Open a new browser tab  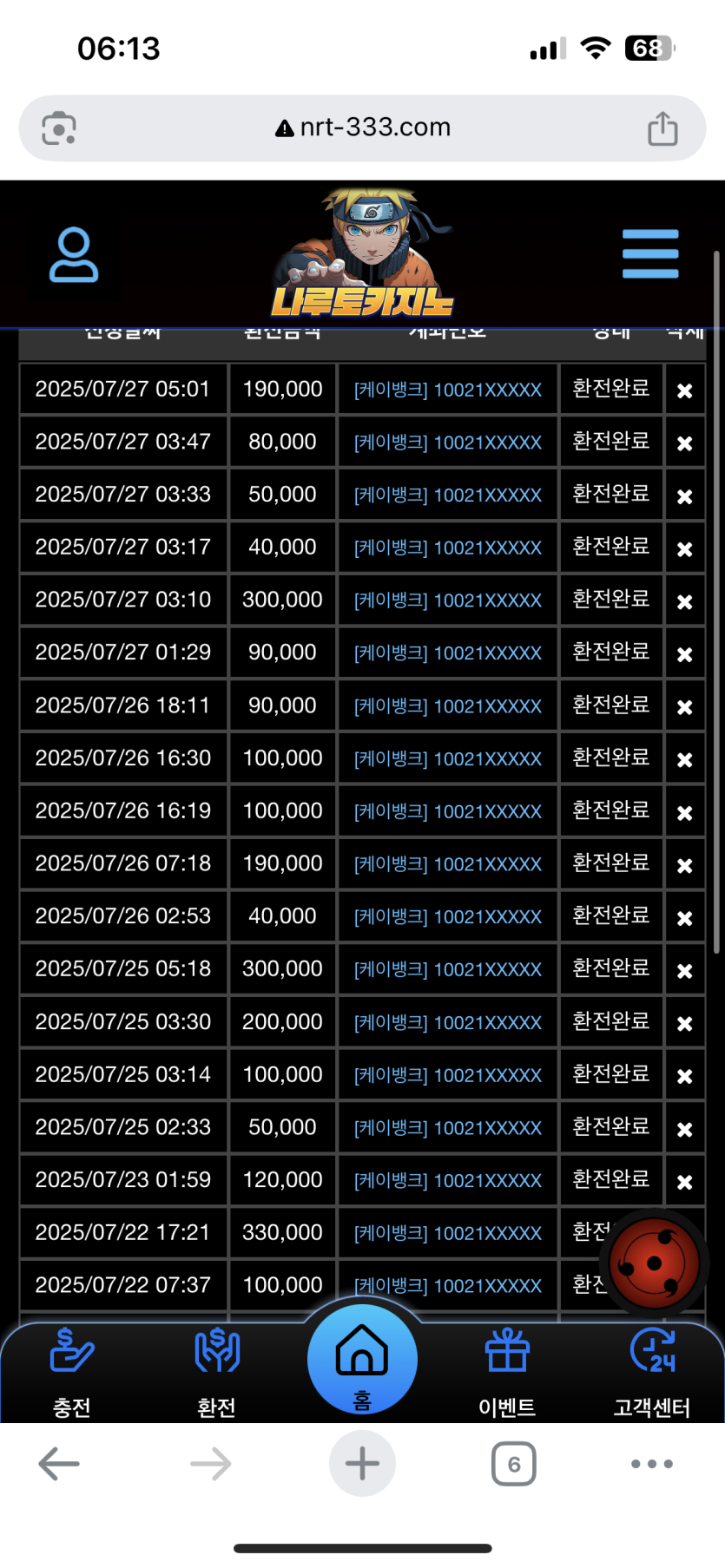[362, 1464]
